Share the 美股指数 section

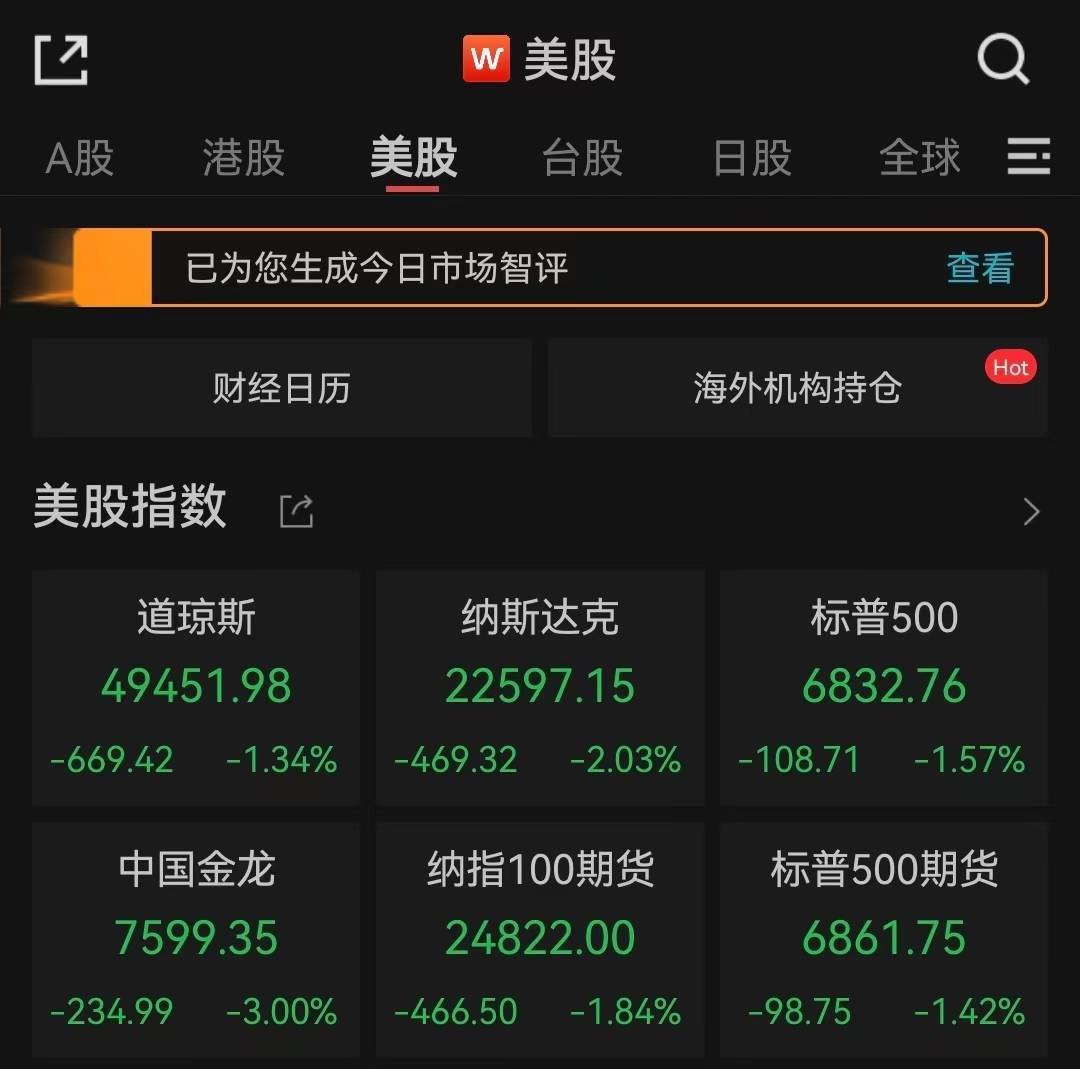click(297, 511)
